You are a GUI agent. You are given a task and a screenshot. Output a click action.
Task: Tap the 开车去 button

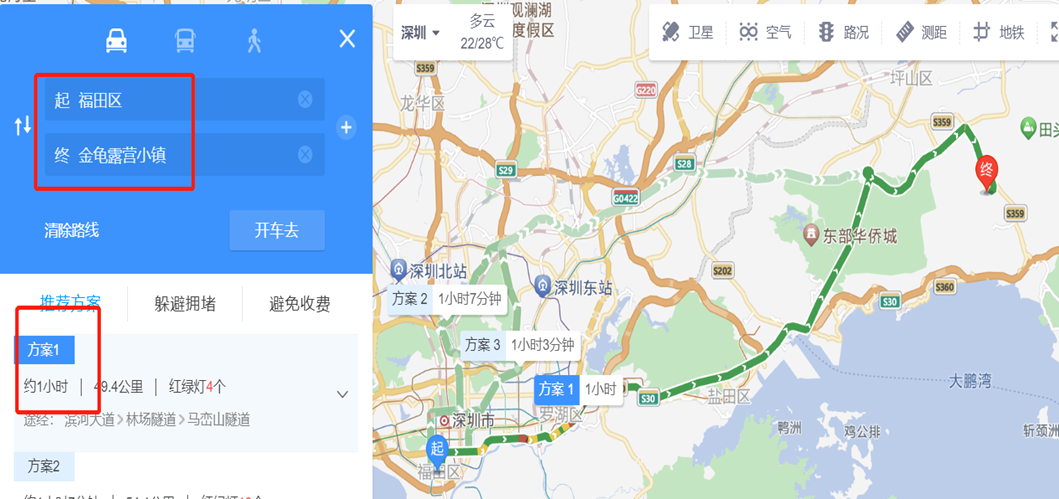277,230
